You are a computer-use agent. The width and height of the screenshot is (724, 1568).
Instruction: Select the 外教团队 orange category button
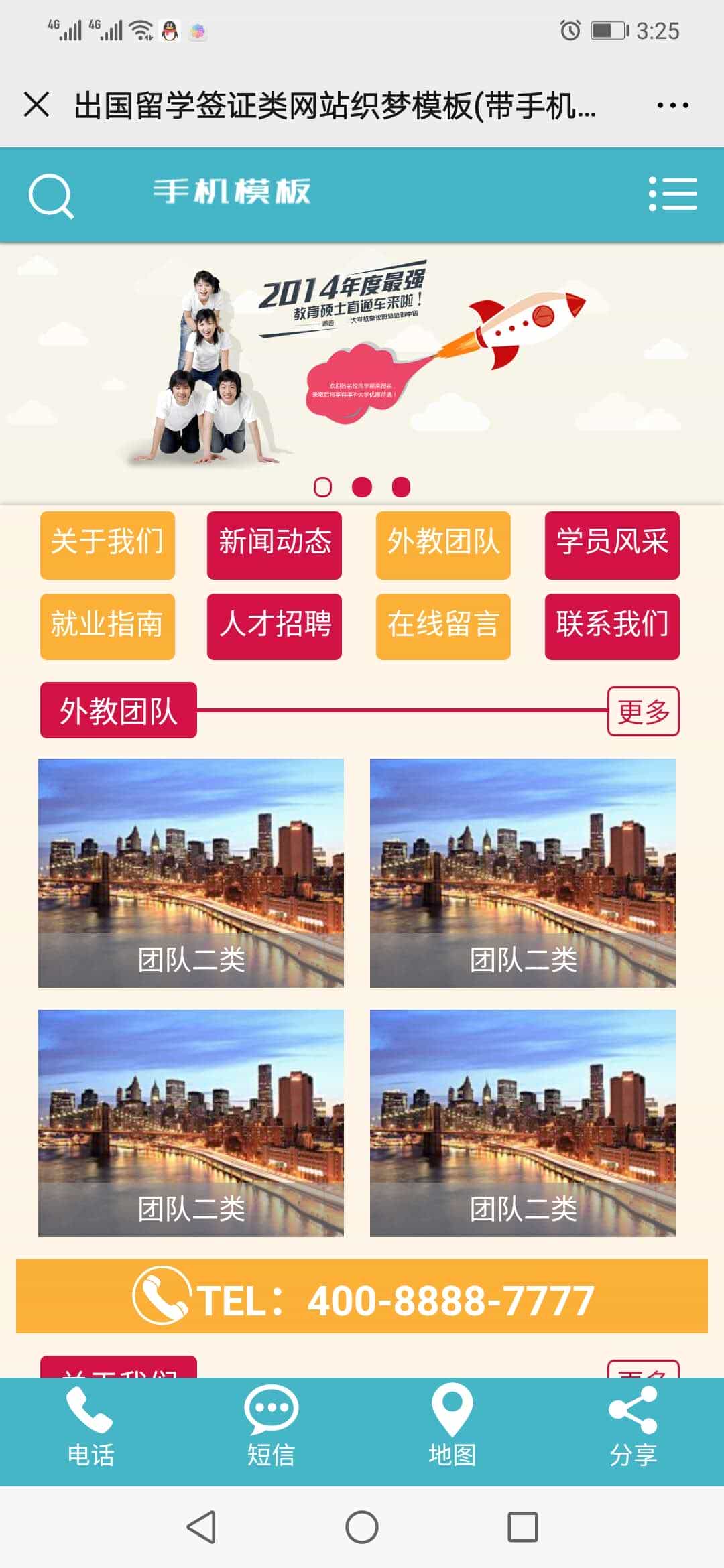coord(443,544)
